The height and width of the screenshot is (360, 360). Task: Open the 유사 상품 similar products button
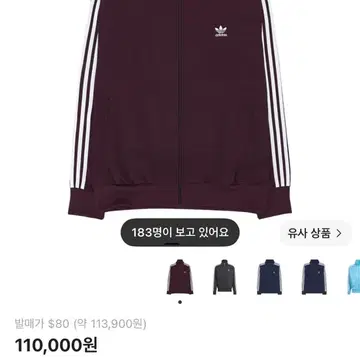(x=315, y=233)
